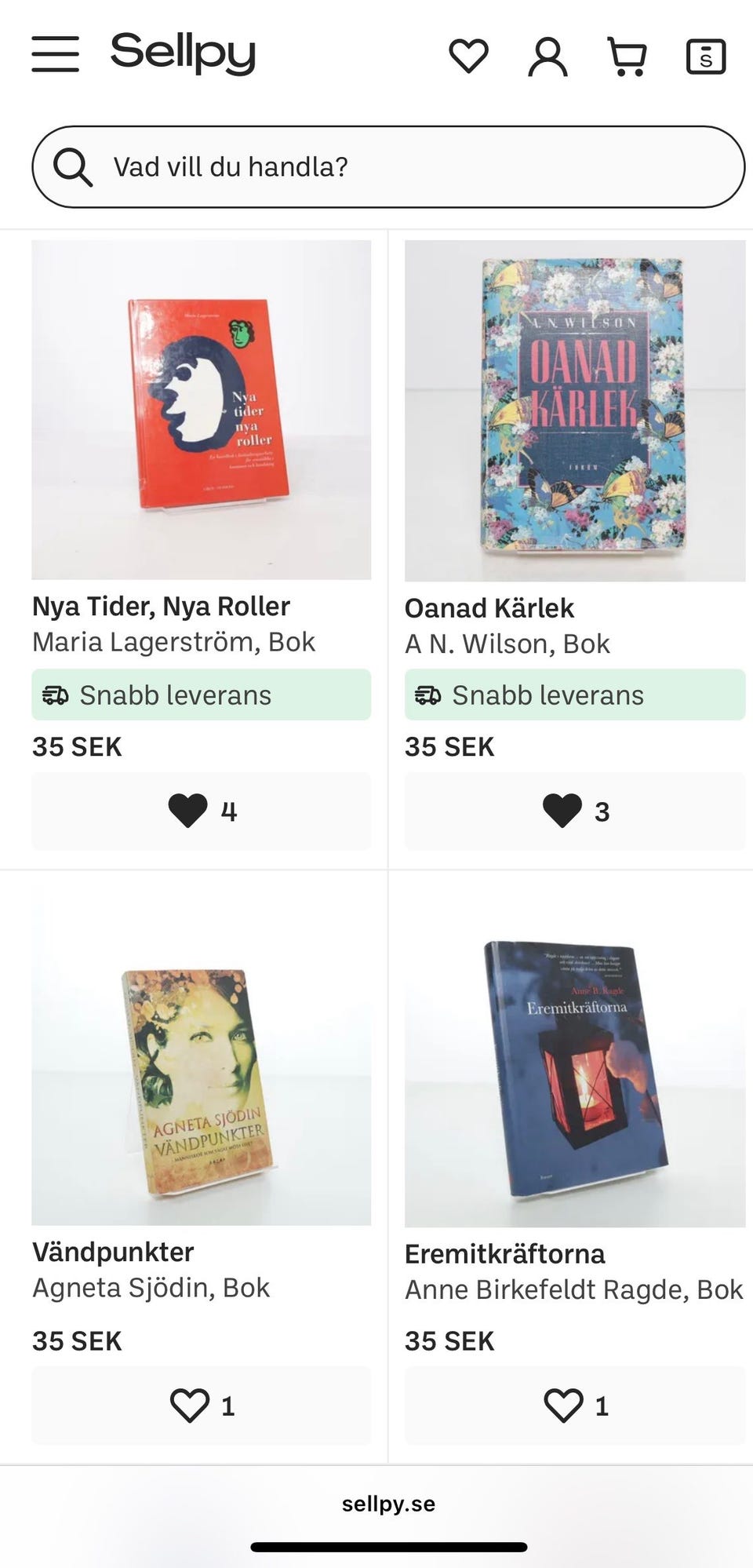Tap the 'Vad vill du handla?' search field
The image size is (753, 1568).
[x=388, y=166]
